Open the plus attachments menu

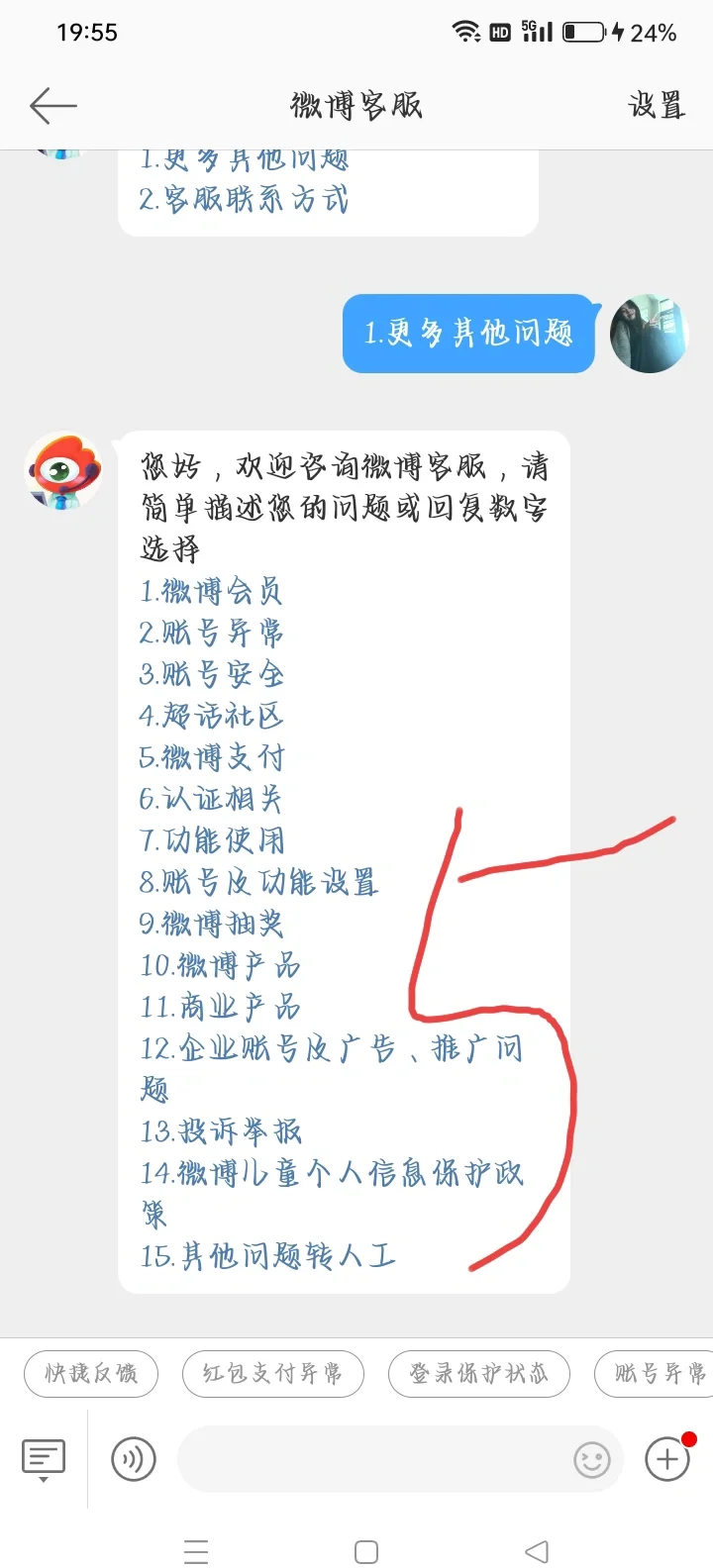click(x=667, y=1459)
